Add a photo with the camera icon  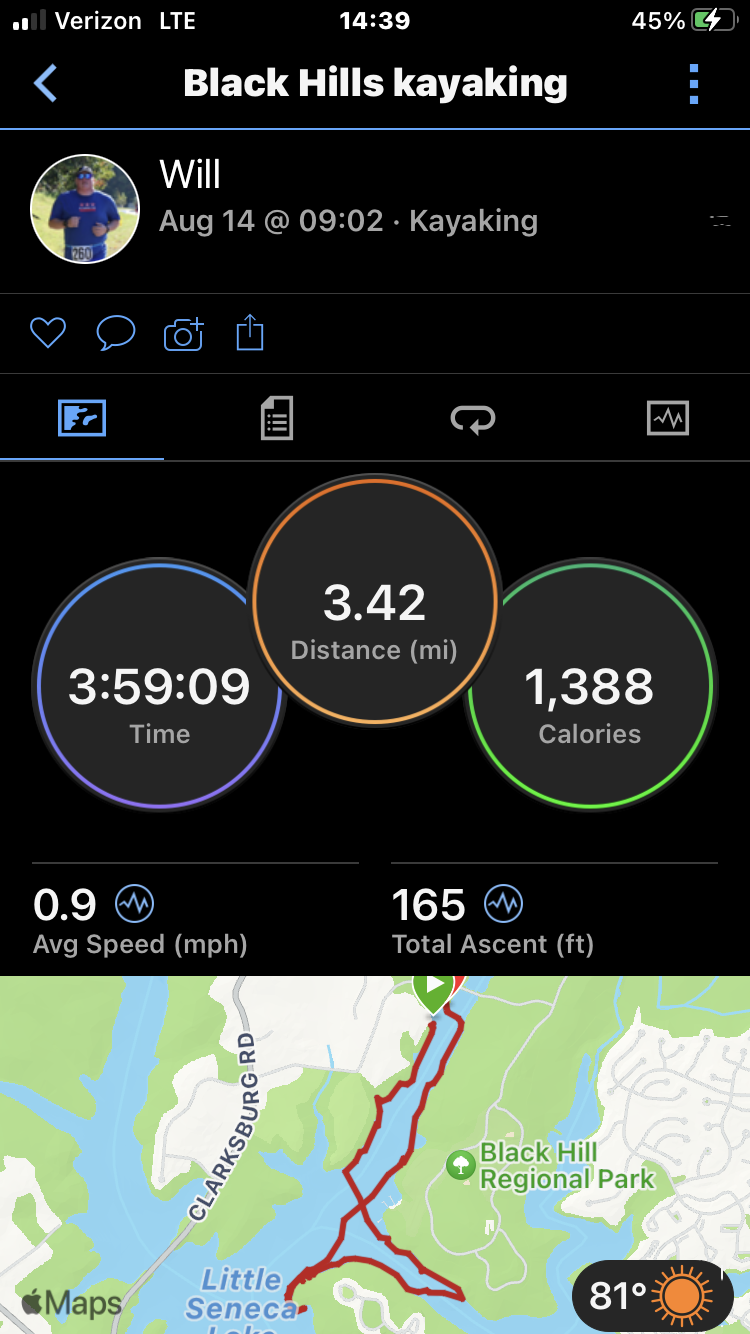[x=184, y=333]
